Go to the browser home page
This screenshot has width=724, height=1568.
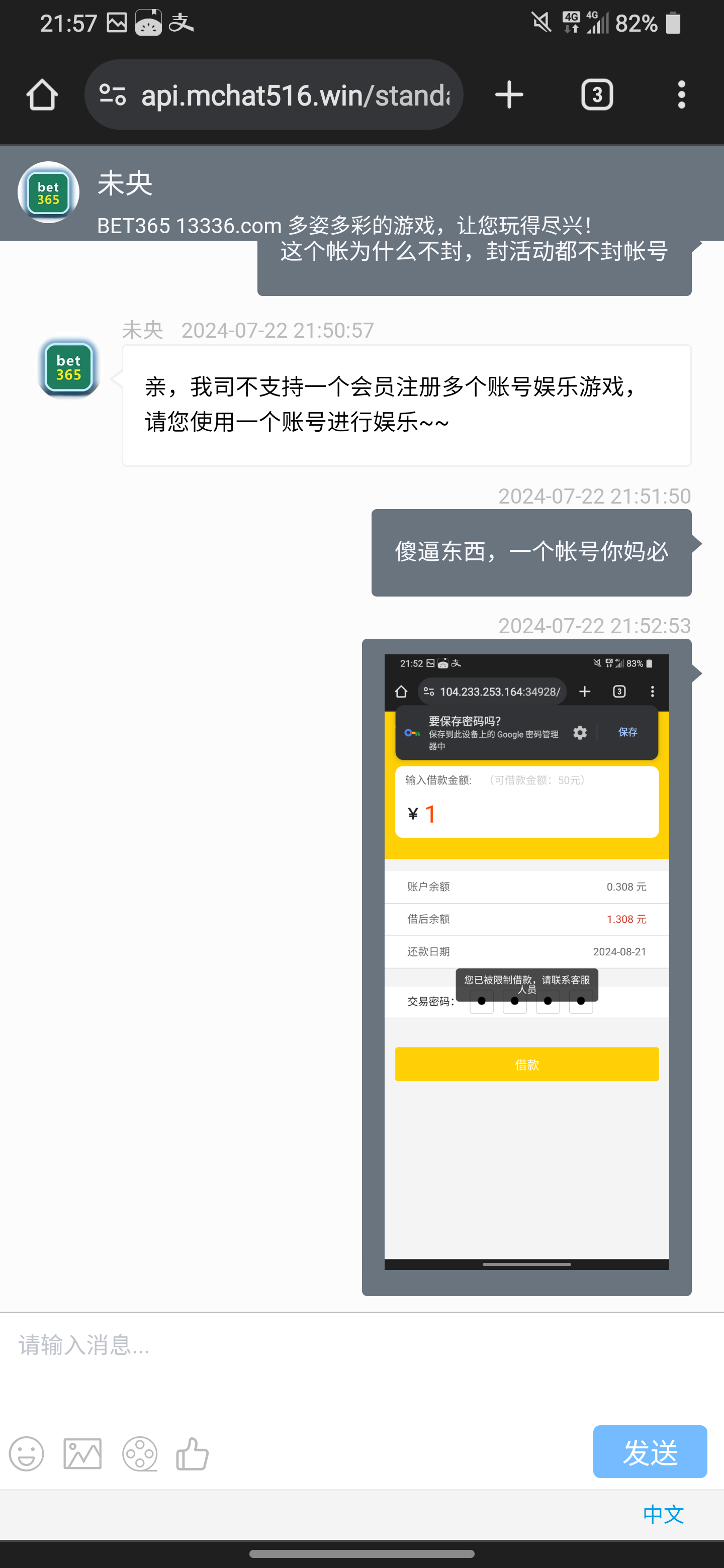[x=42, y=95]
